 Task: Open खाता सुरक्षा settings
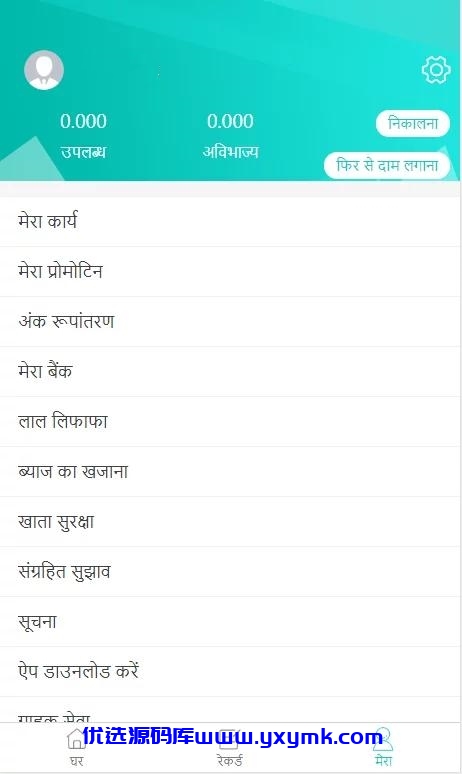pyautogui.click(x=230, y=521)
